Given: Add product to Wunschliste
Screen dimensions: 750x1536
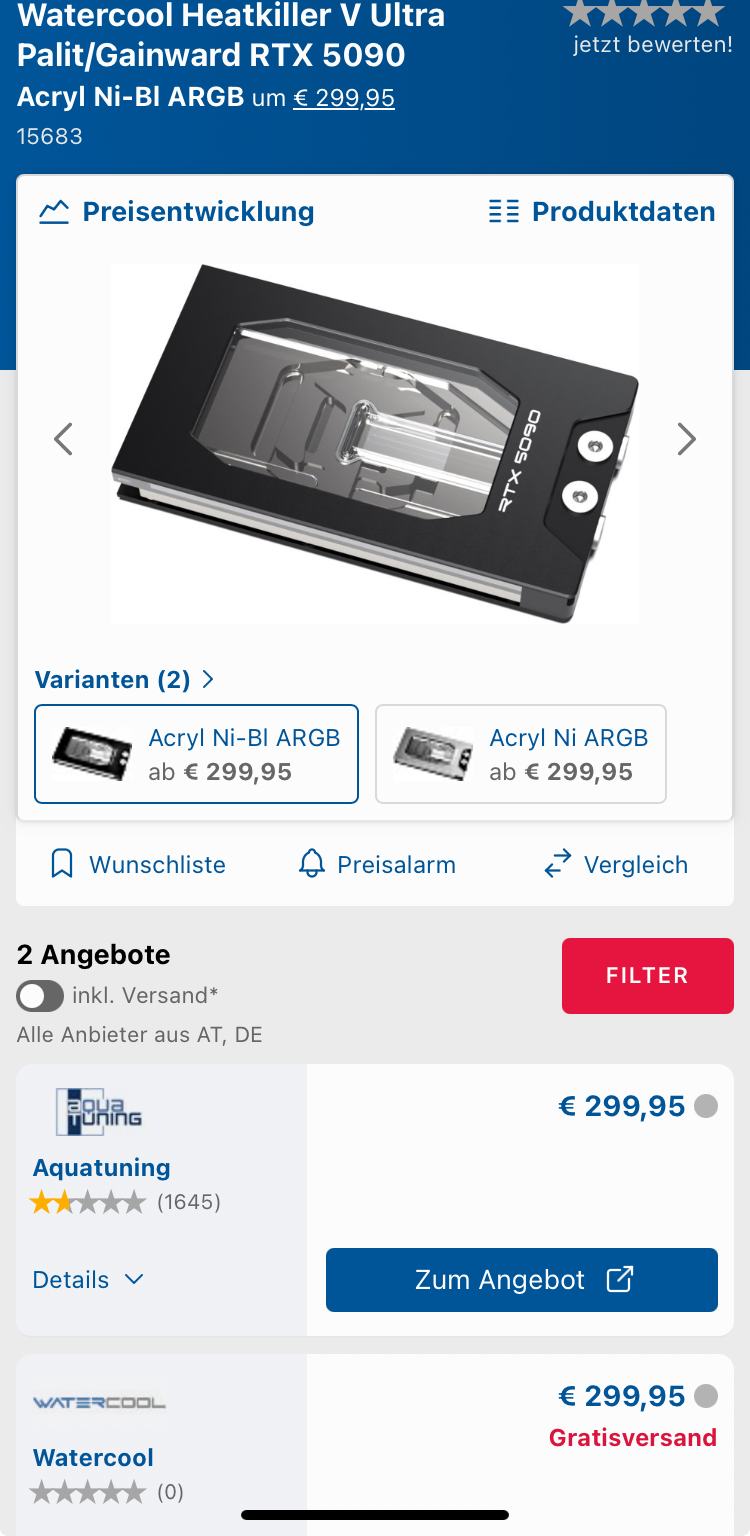Looking at the screenshot, I should [138, 864].
